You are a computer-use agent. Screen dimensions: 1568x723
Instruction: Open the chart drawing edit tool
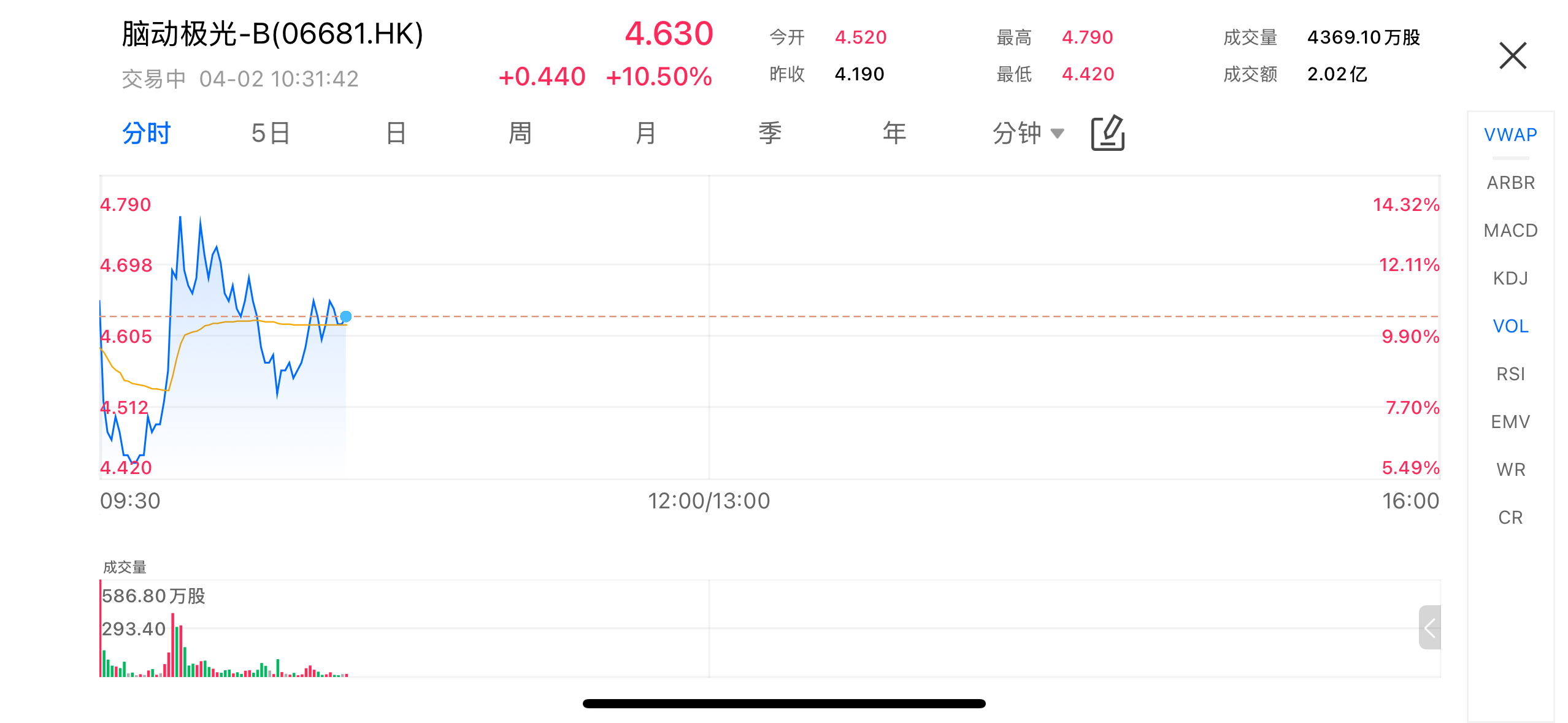point(1107,133)
